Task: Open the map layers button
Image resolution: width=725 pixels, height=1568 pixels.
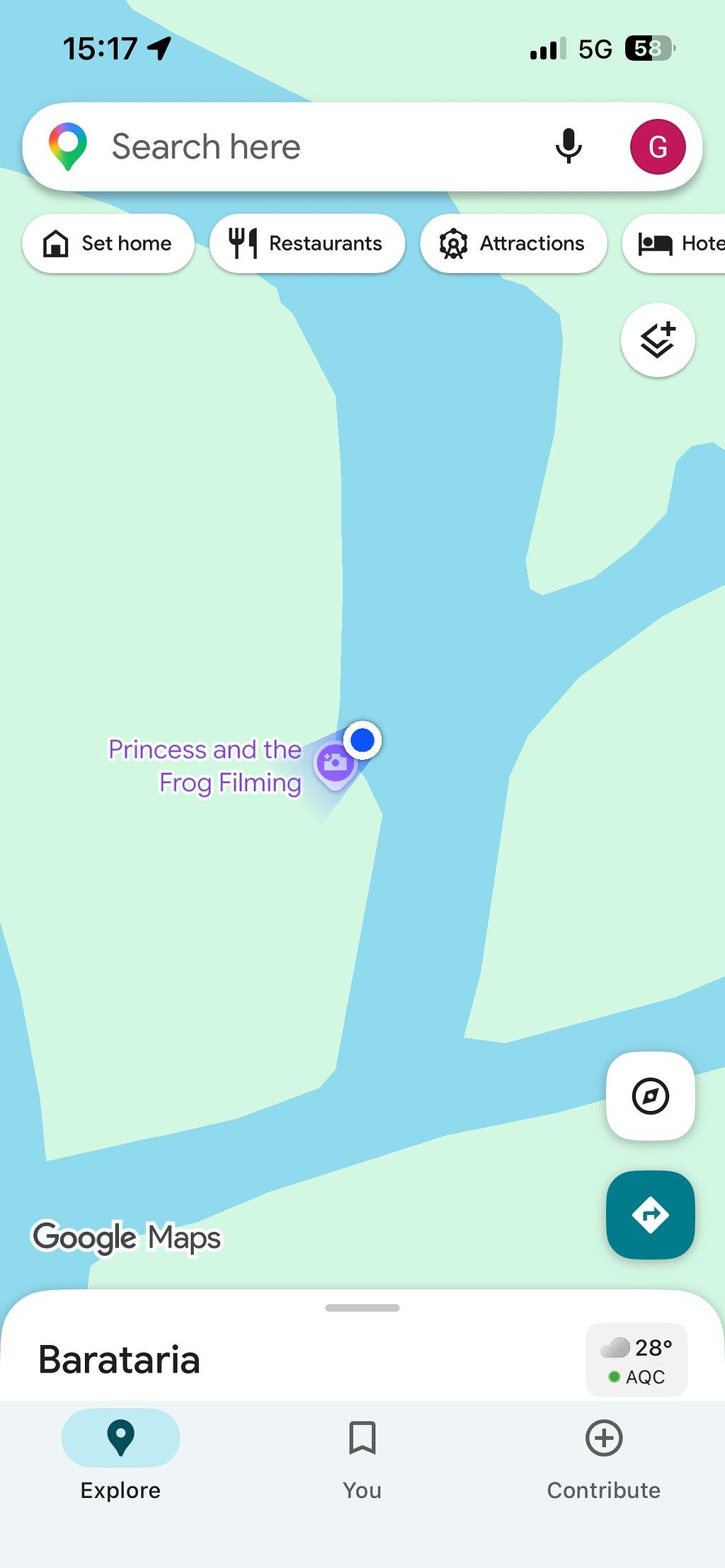Action: (x=658, y=340)
